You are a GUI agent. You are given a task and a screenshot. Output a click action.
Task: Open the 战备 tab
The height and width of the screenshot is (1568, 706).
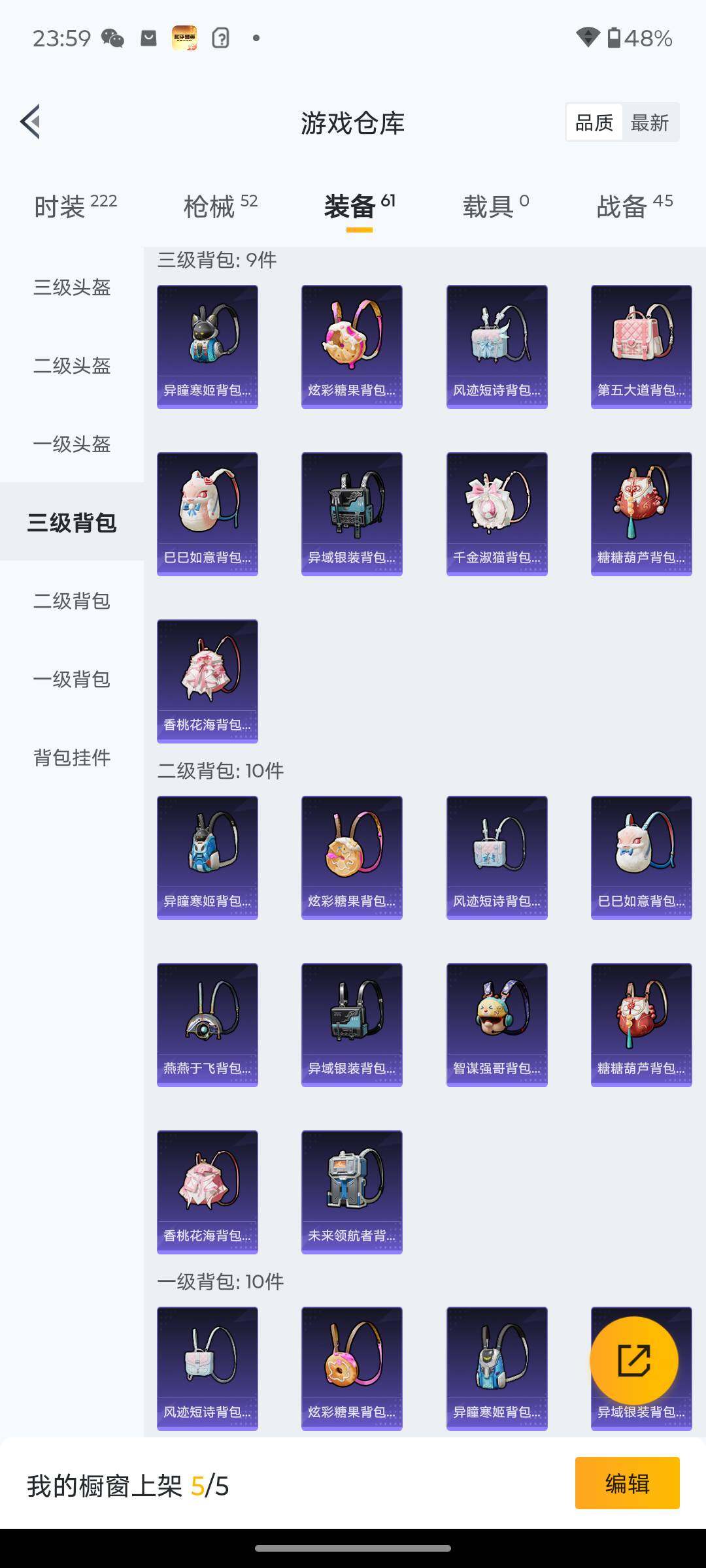point(634,206)
